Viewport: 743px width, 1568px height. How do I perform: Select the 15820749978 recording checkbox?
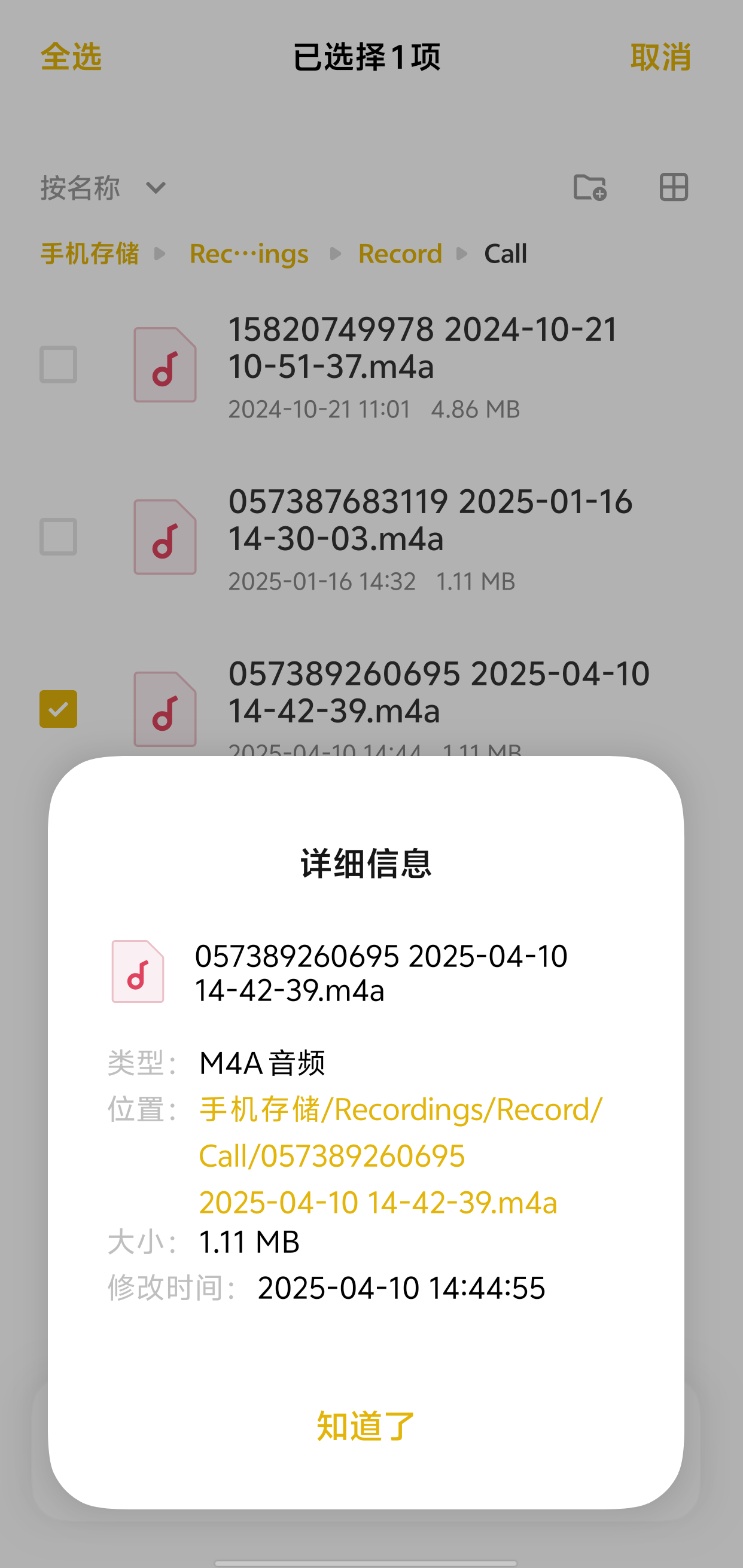(59, 365)
